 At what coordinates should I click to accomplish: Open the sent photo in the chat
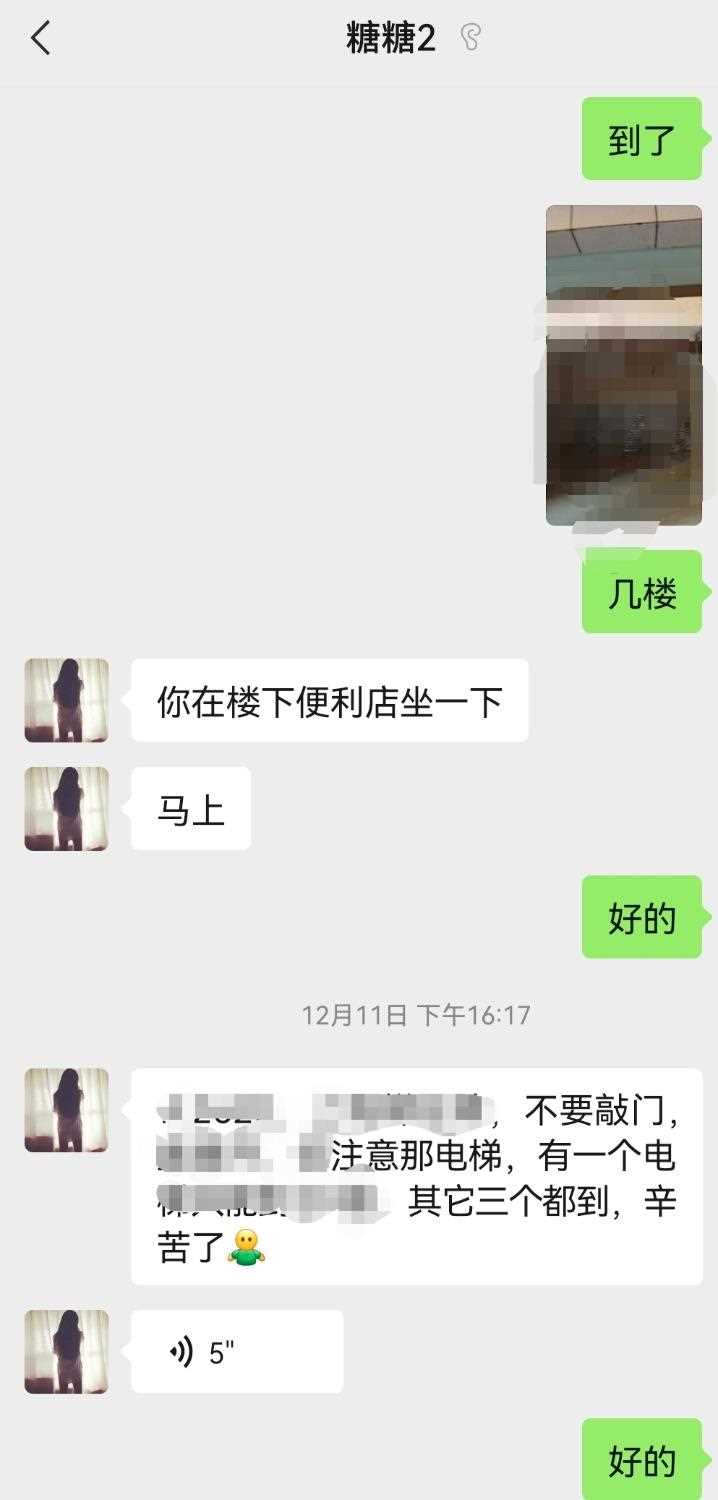[624, 365]
